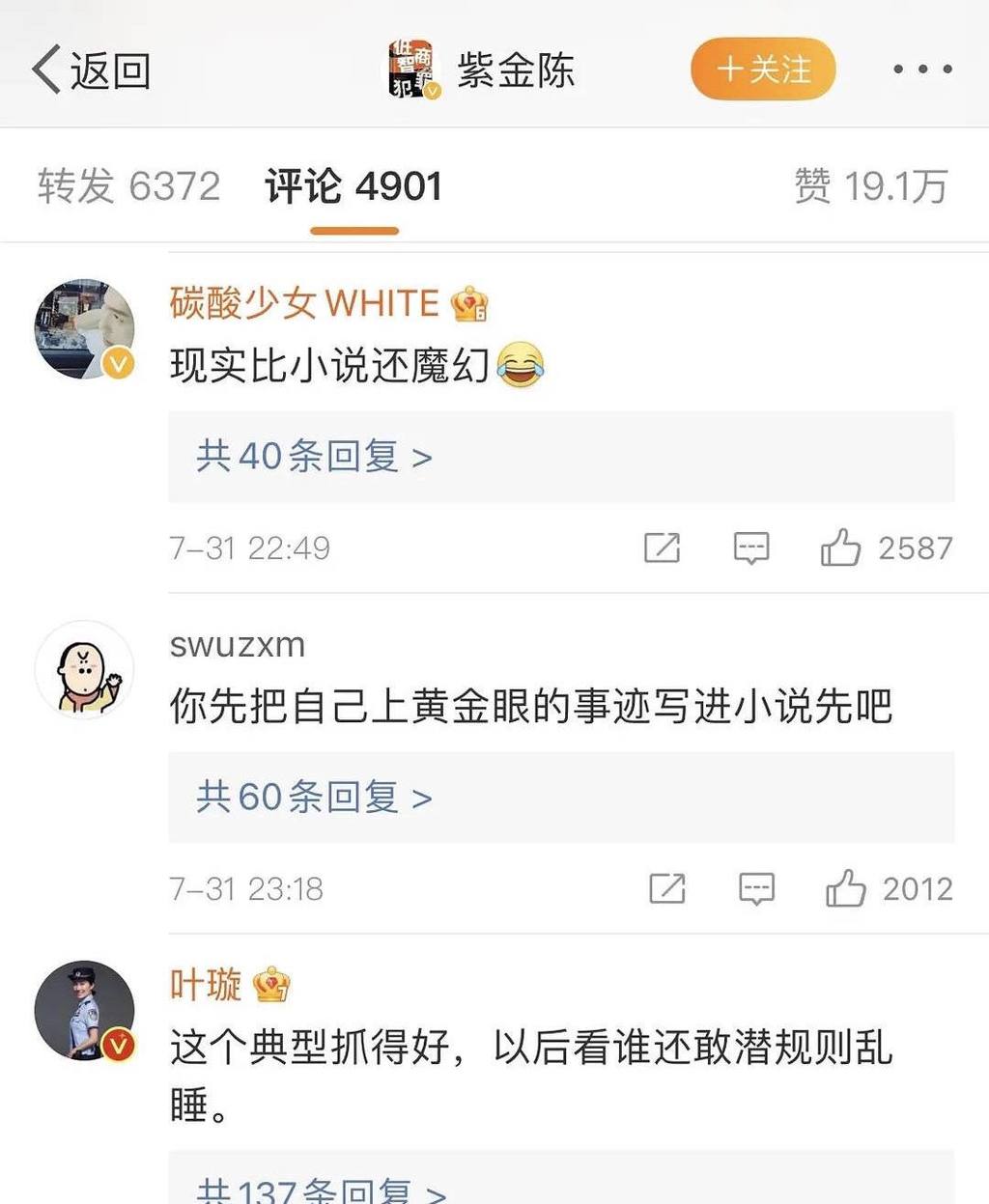989x1204 pixels.
Task: Go back via 返回
Action: (x=91, y=70)
